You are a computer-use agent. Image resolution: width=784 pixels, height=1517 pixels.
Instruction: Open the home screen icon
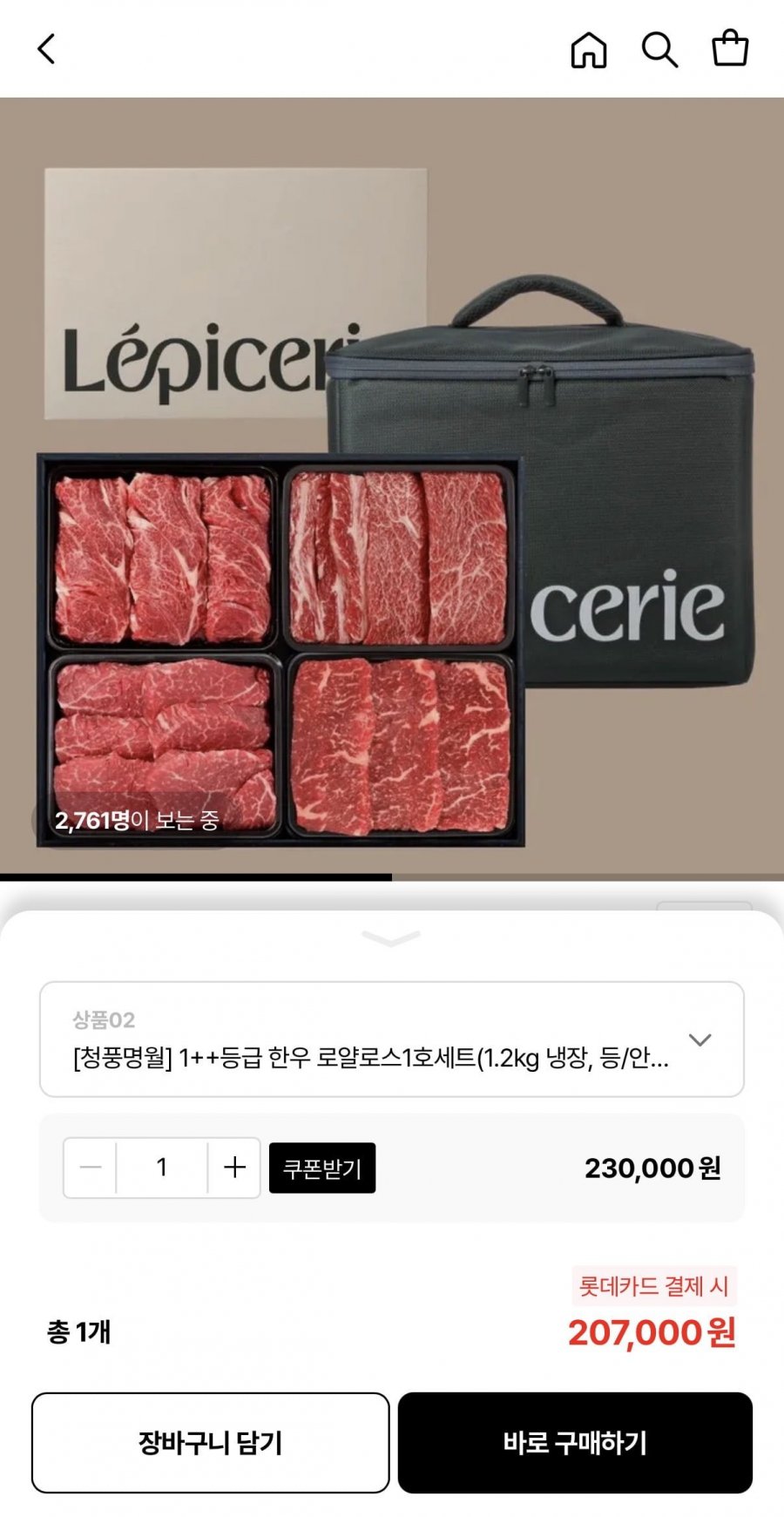point(589,50)
